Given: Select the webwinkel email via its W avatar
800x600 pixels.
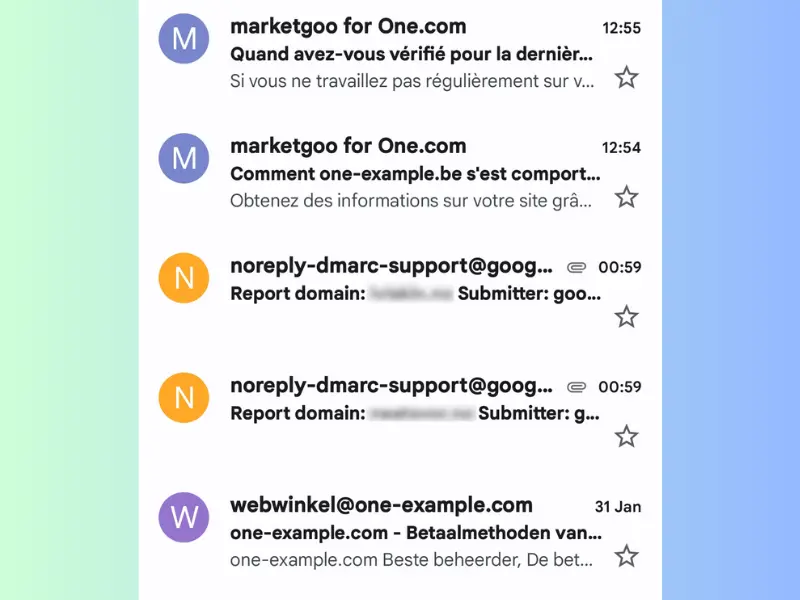Looking at the screenshot, I should pos(184,517).
